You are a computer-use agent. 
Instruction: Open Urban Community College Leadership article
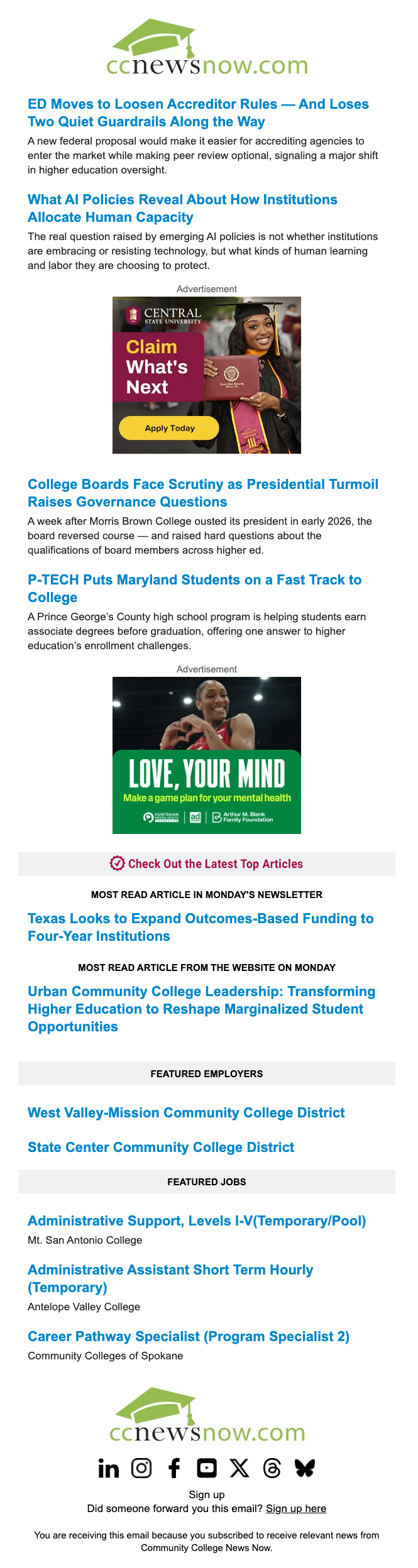[201, 1009]
